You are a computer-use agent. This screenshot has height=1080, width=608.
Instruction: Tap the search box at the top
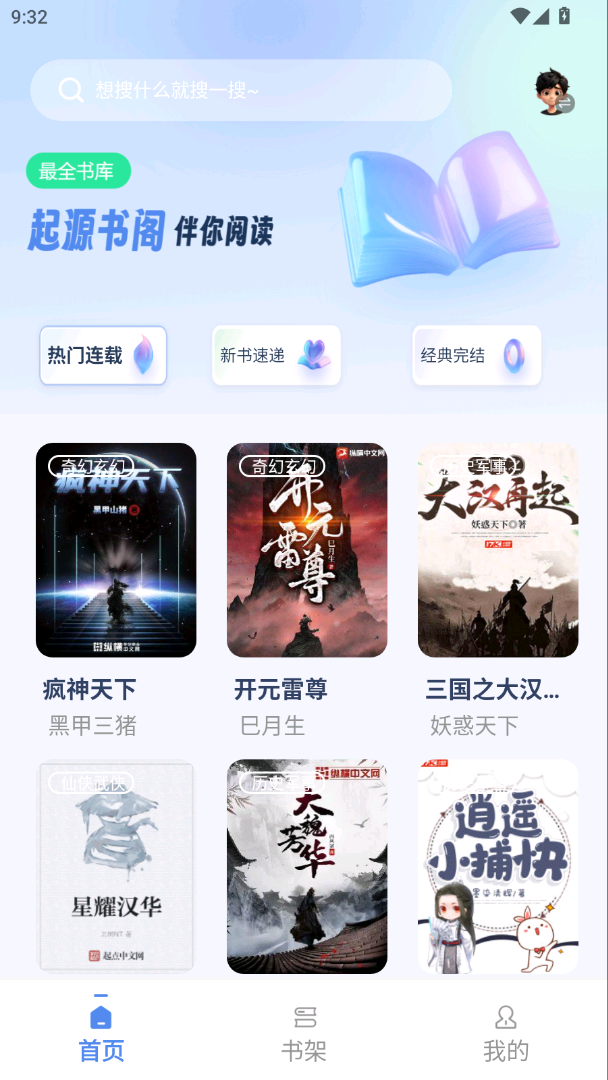tap(240, 90)
